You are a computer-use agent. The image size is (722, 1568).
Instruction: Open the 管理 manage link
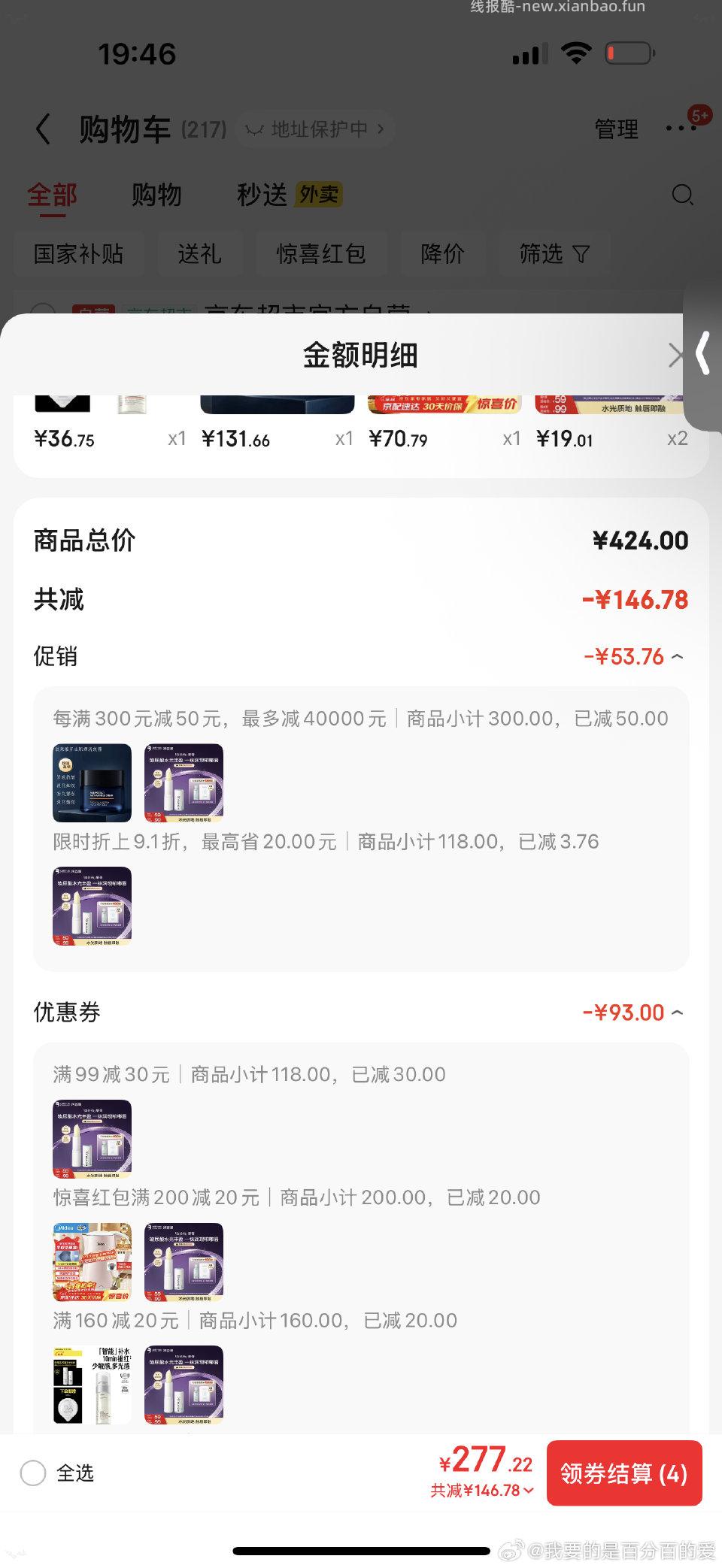coord(617,128)
